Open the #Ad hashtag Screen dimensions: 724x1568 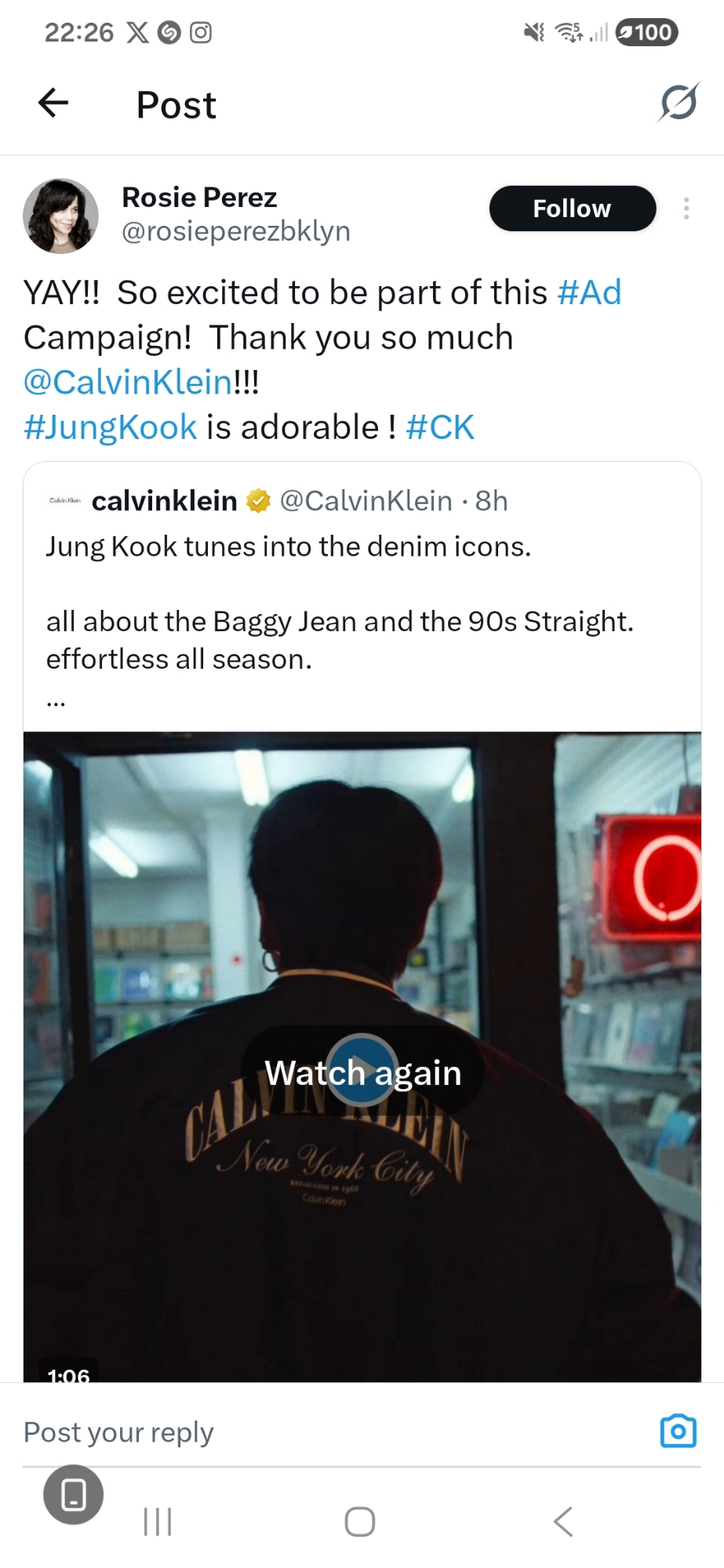[x=589, y=292]
